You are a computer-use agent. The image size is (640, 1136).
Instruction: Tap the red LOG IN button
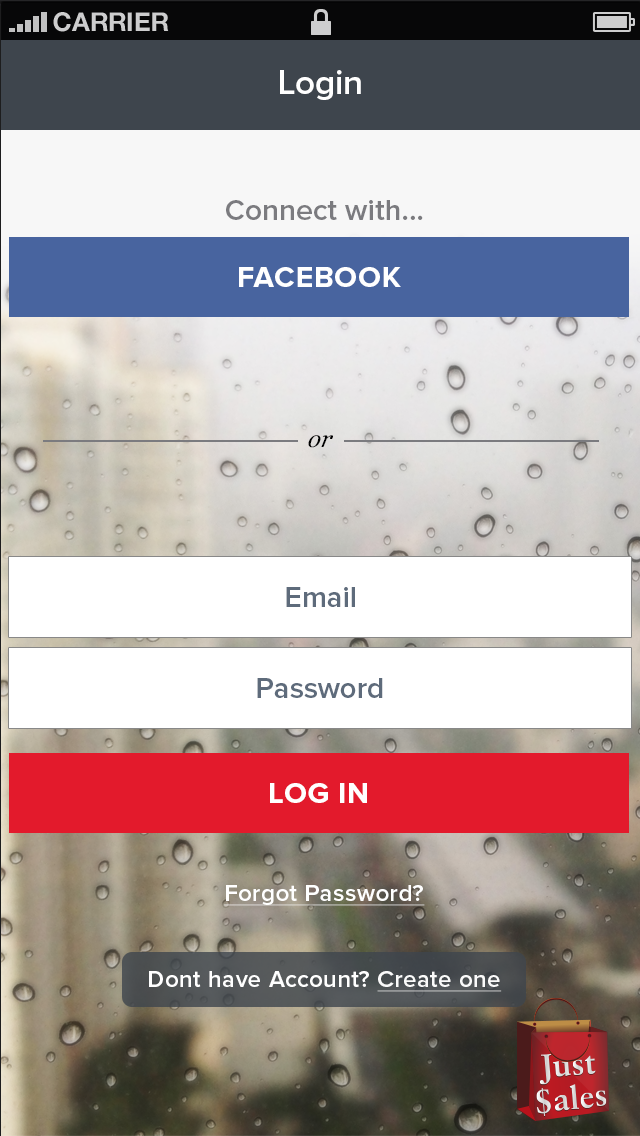pyautogui.click(x=319, y=793)
